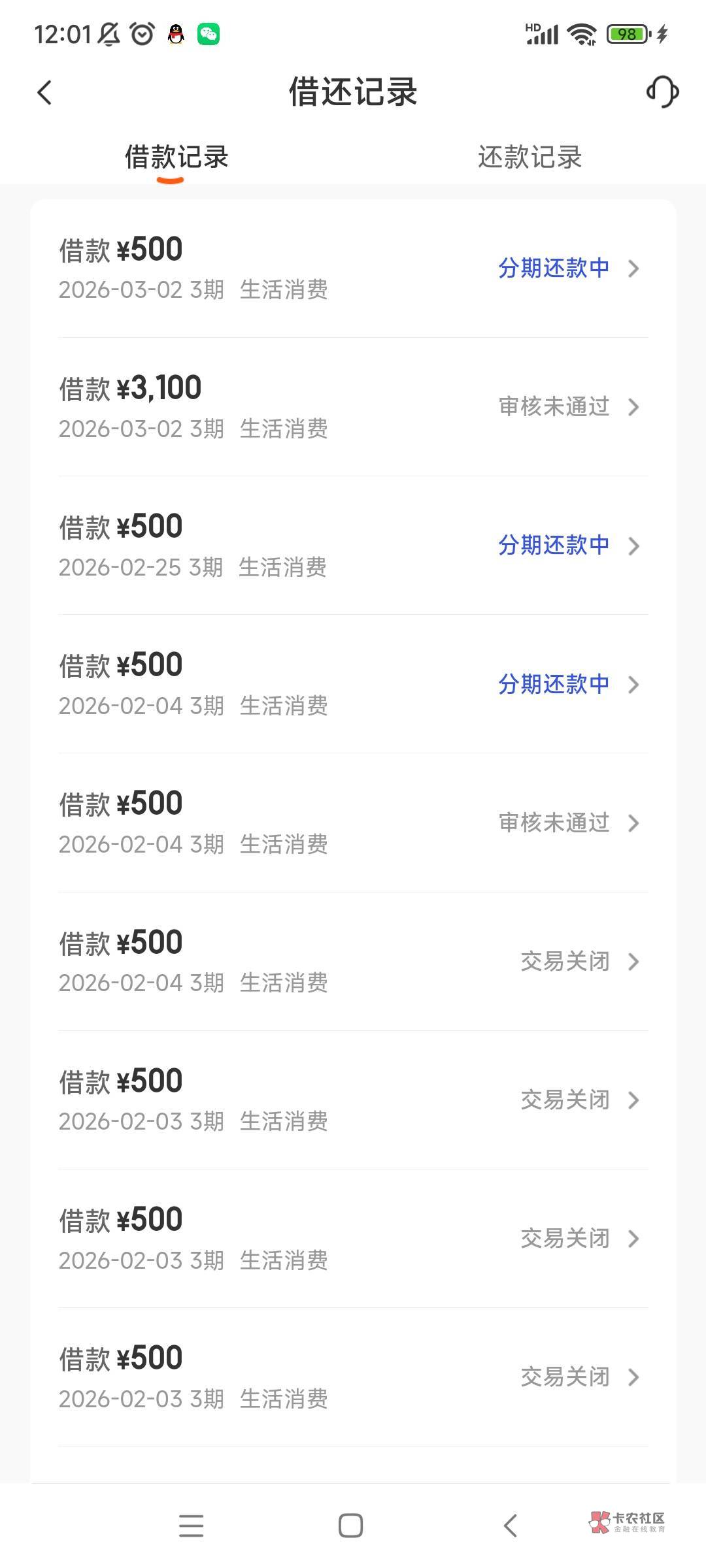Screen dimensions: 706x1568
Task: Open the 2026-02-04 ¥500 loan marked 审核未通过
Action: coord(353,823)
